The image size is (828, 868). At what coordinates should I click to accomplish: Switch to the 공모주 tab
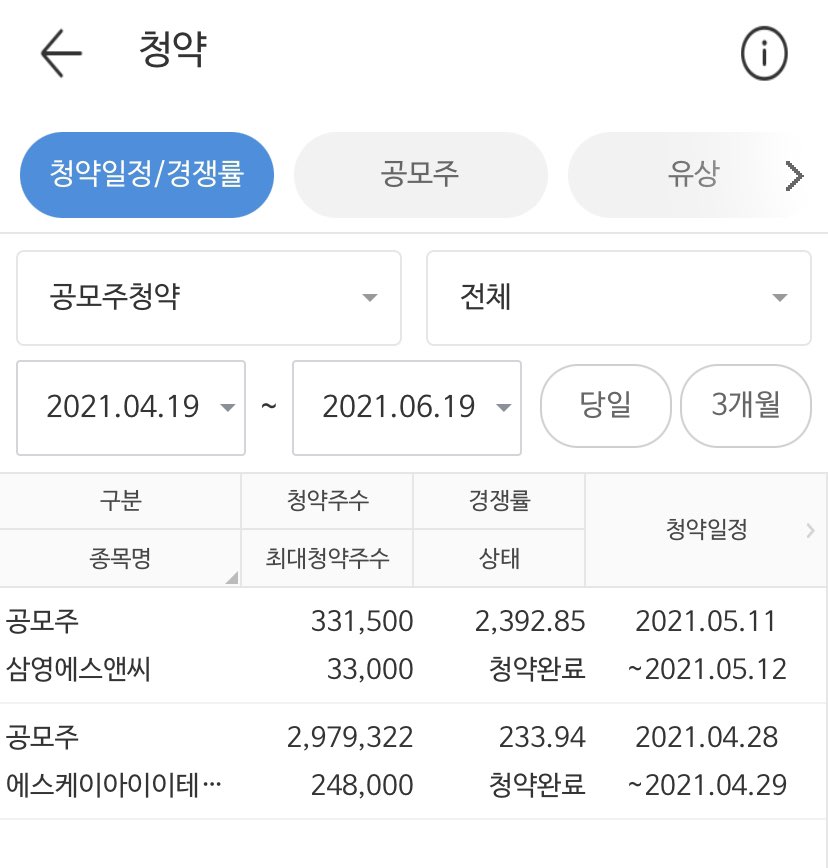click(x=420, y=174)
